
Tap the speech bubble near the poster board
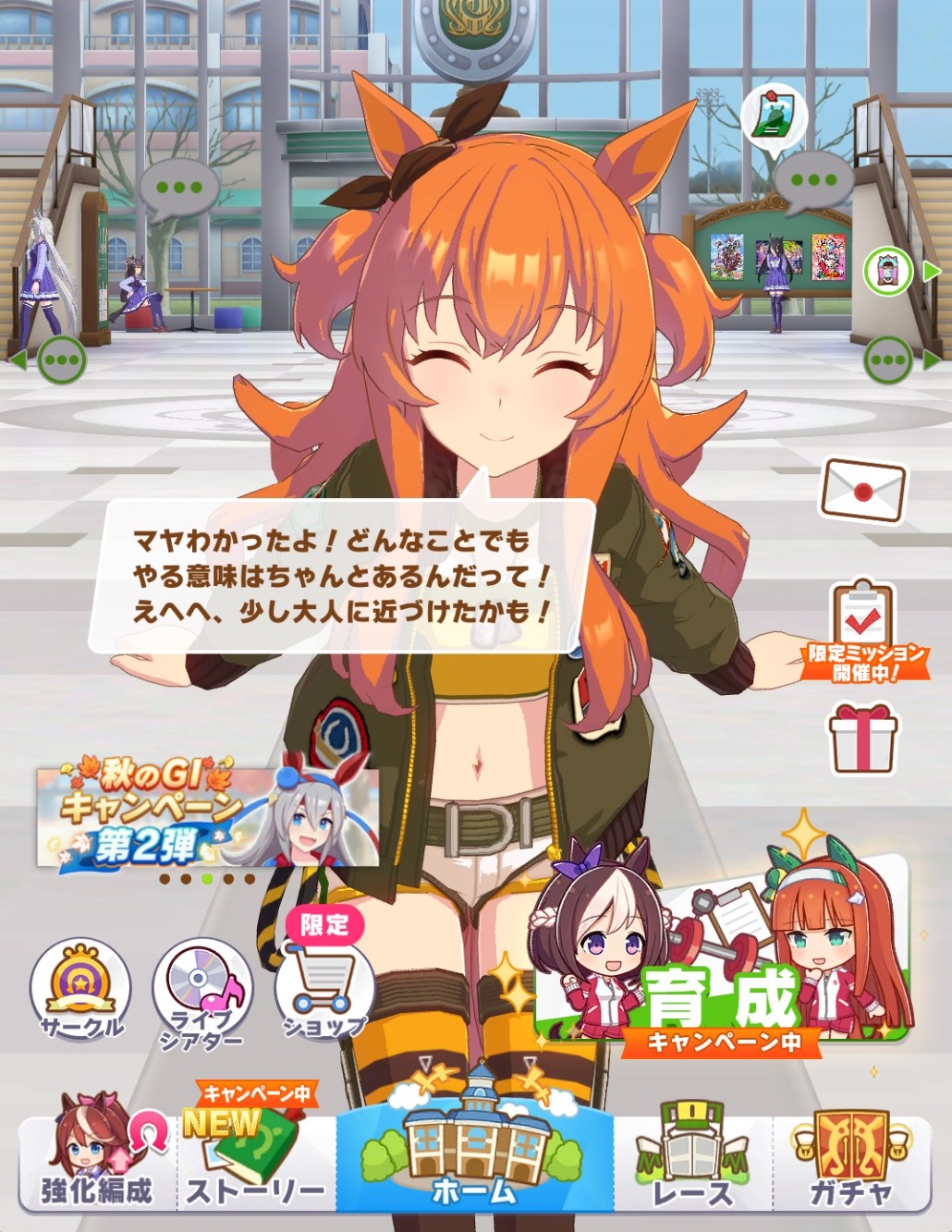[812, 182]
